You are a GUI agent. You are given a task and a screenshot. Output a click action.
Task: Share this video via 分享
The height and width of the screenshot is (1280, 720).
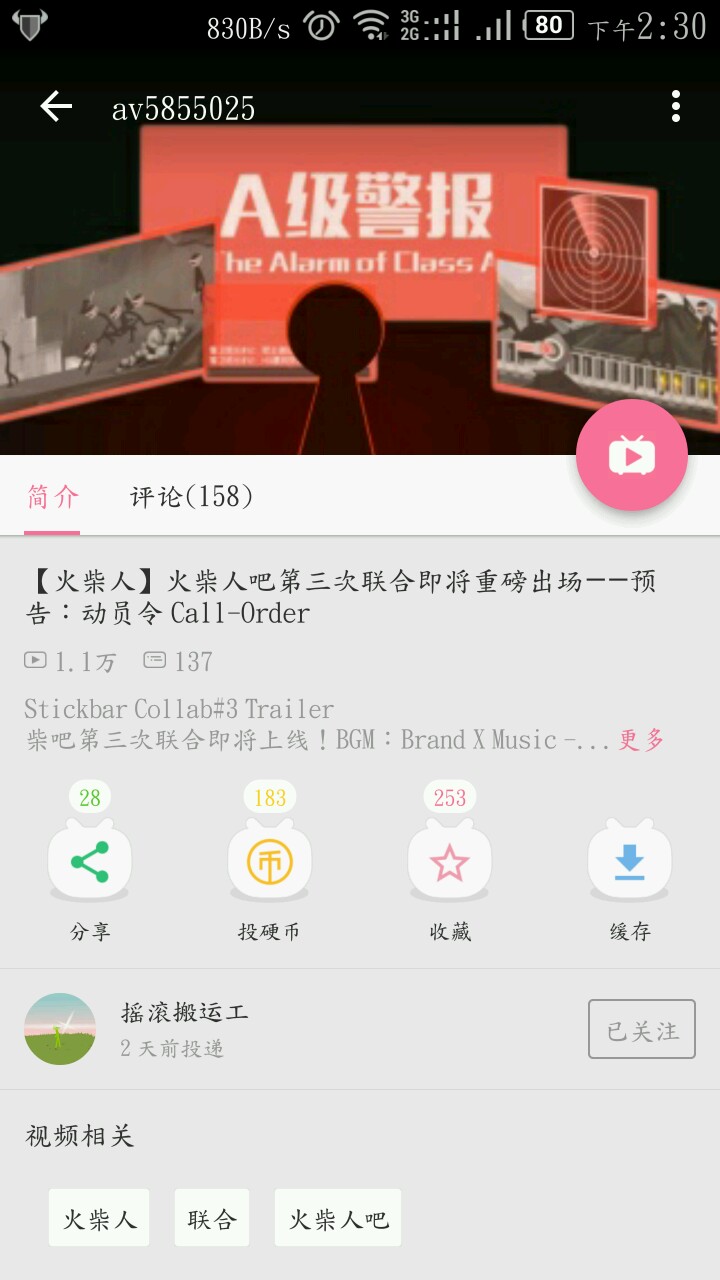90,862
